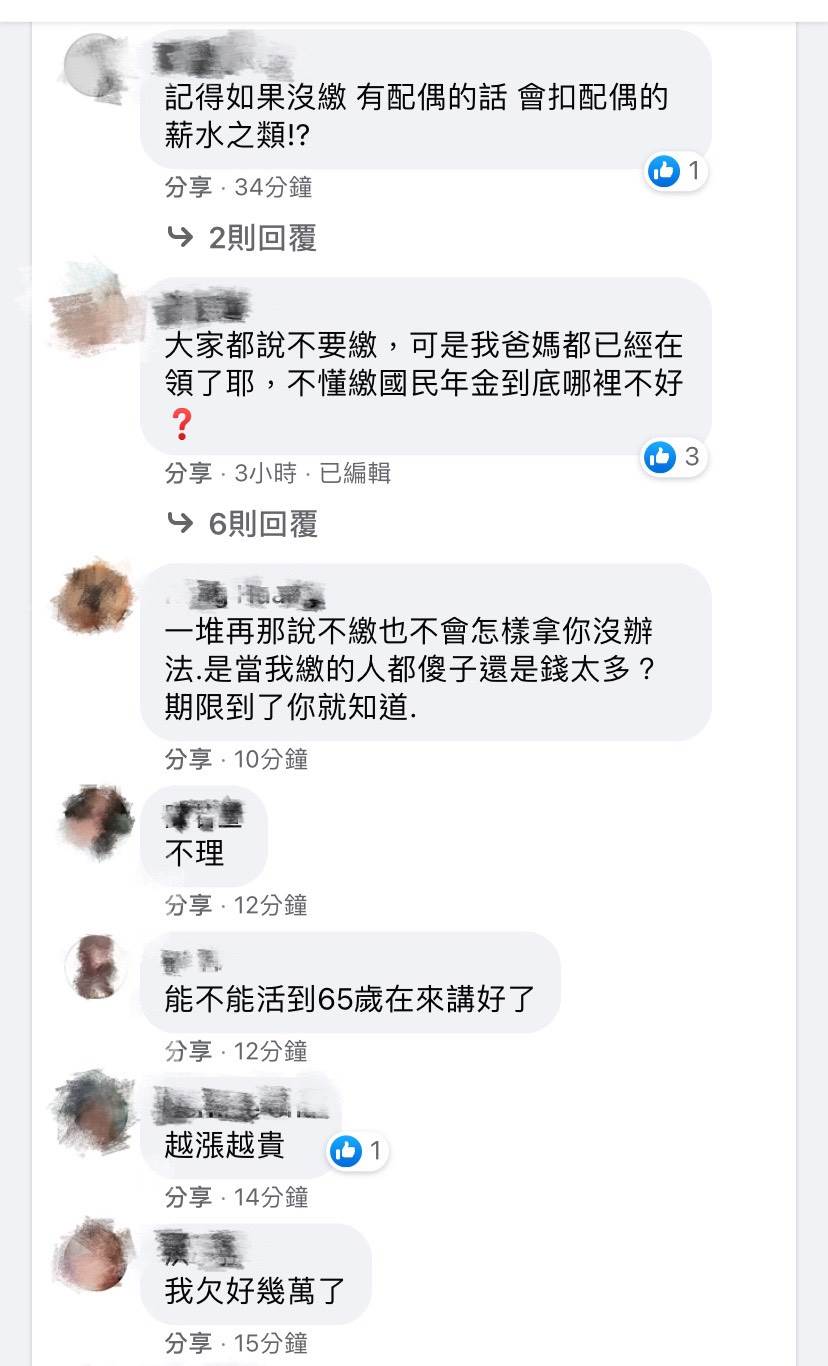Image resolution: width=828 pixels, height=1366 pixels.
Task: View the like on 越漲越貴 comment
Action: point(358,1151)
